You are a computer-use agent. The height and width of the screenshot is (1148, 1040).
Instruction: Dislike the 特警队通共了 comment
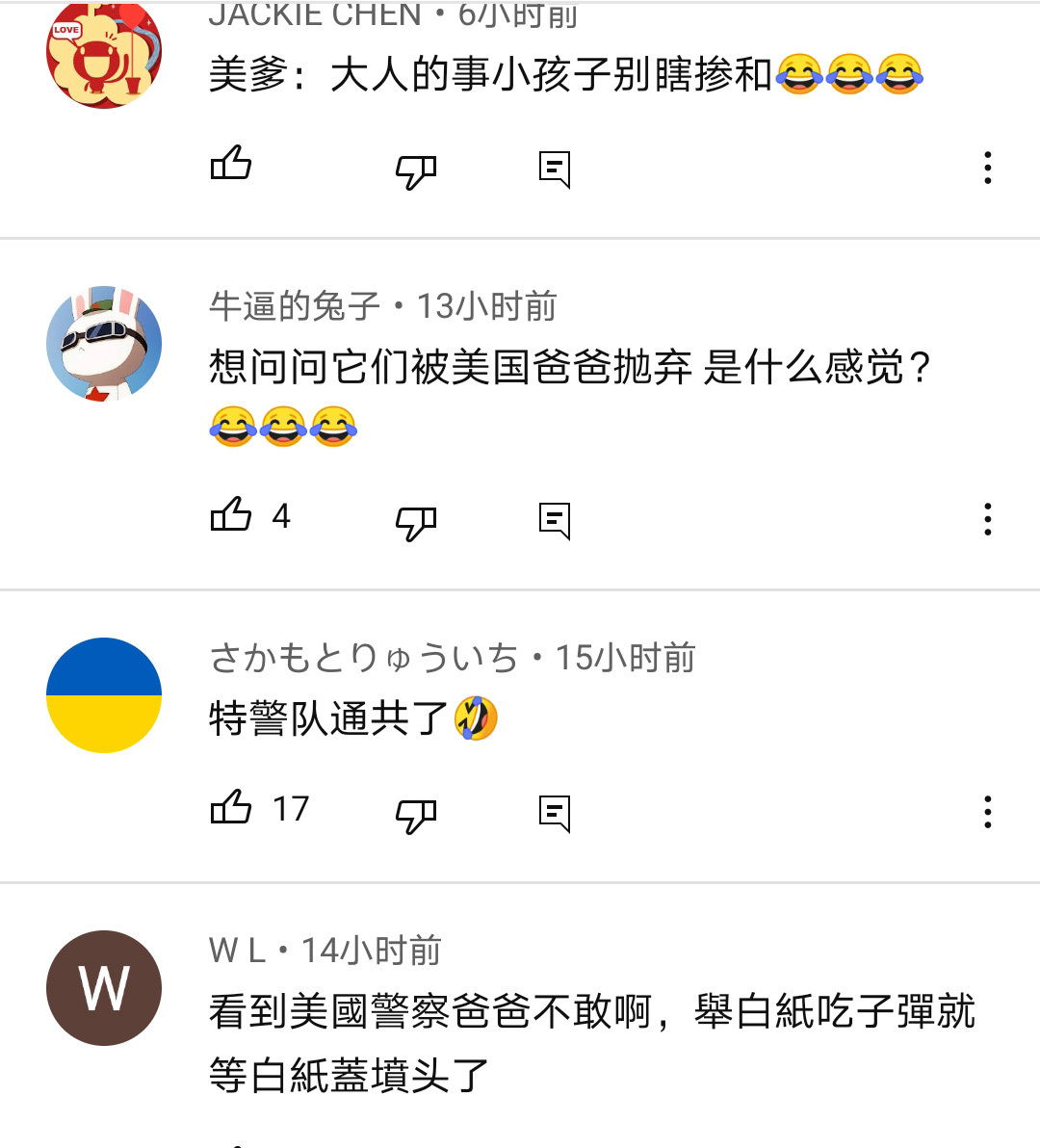416,815
